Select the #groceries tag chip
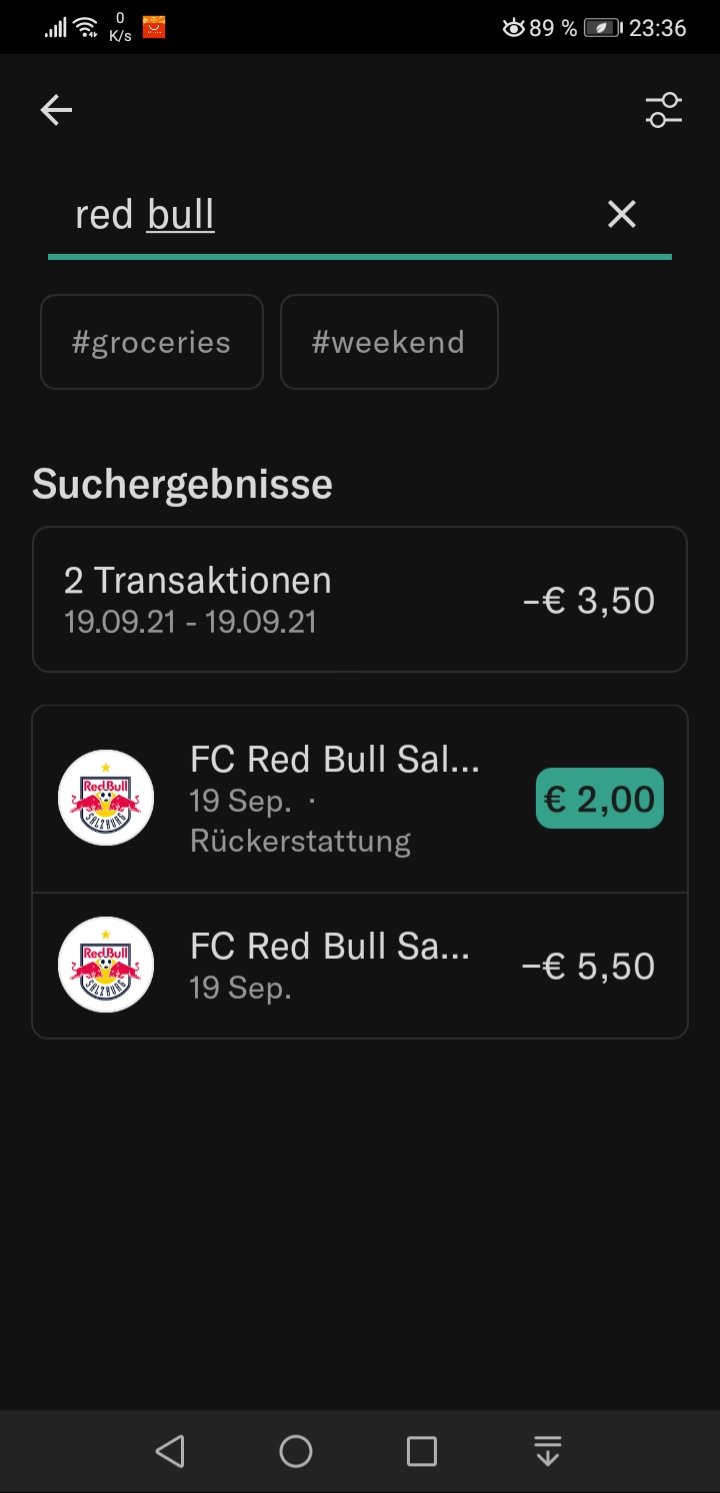This screenshot has height=1493, width=720. (x=152, y=342)
